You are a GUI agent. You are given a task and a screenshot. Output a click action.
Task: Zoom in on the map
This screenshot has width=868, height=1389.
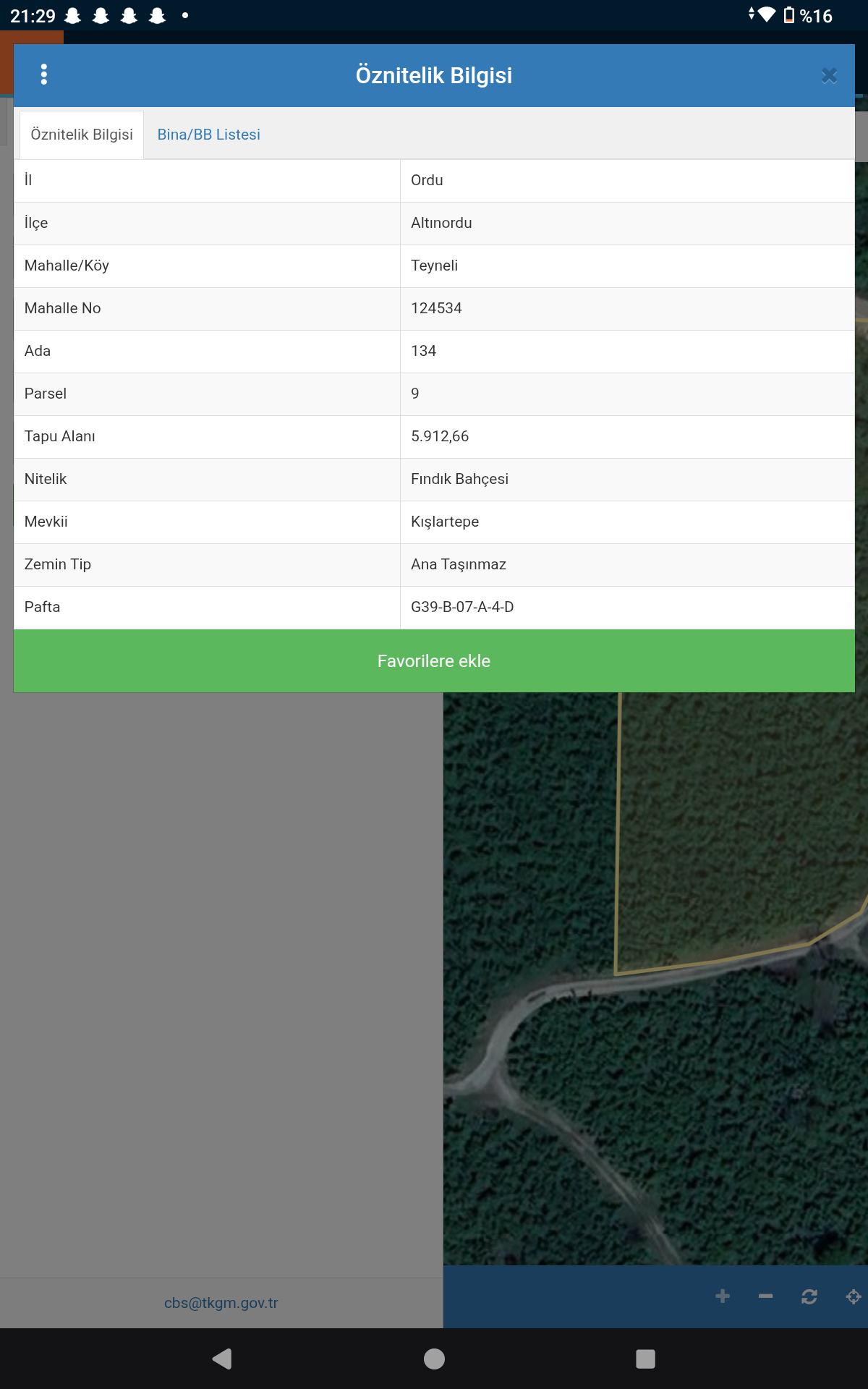click(x=723, y=1296)
